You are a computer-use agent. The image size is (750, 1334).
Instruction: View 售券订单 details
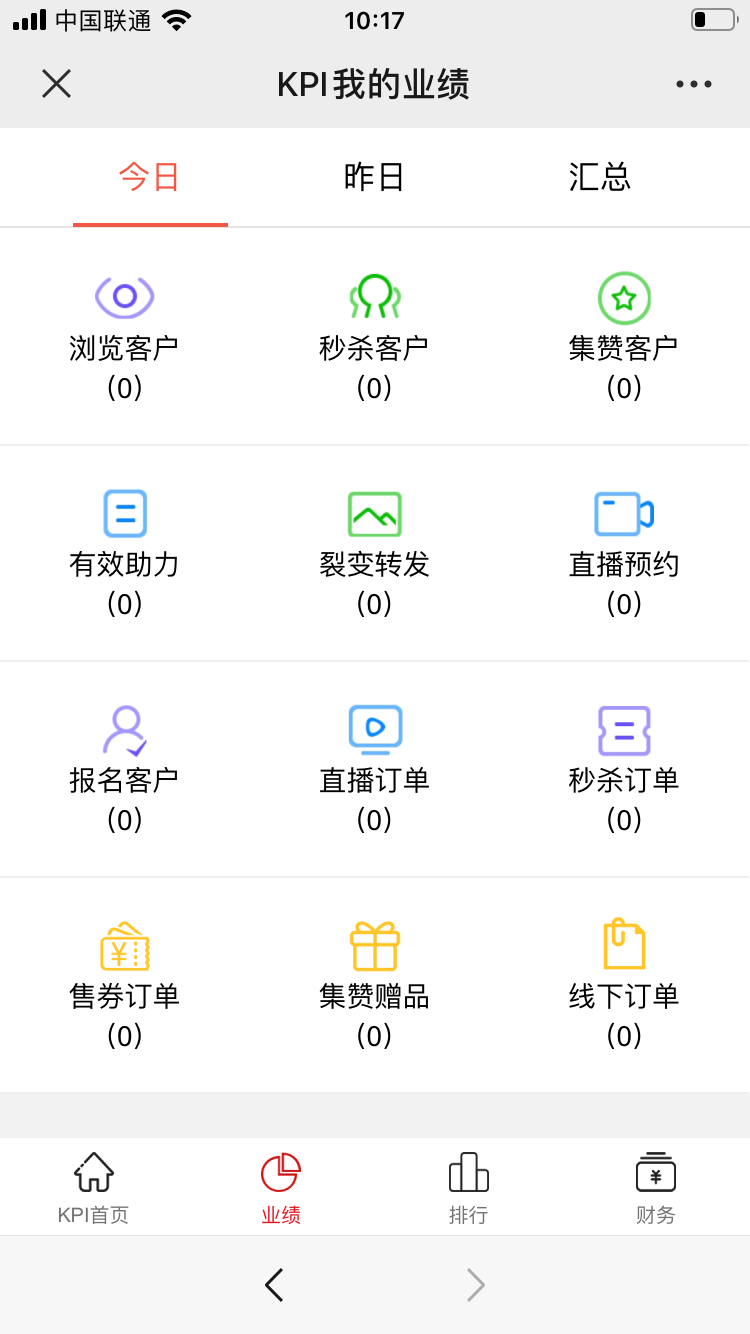pos(124,986)
